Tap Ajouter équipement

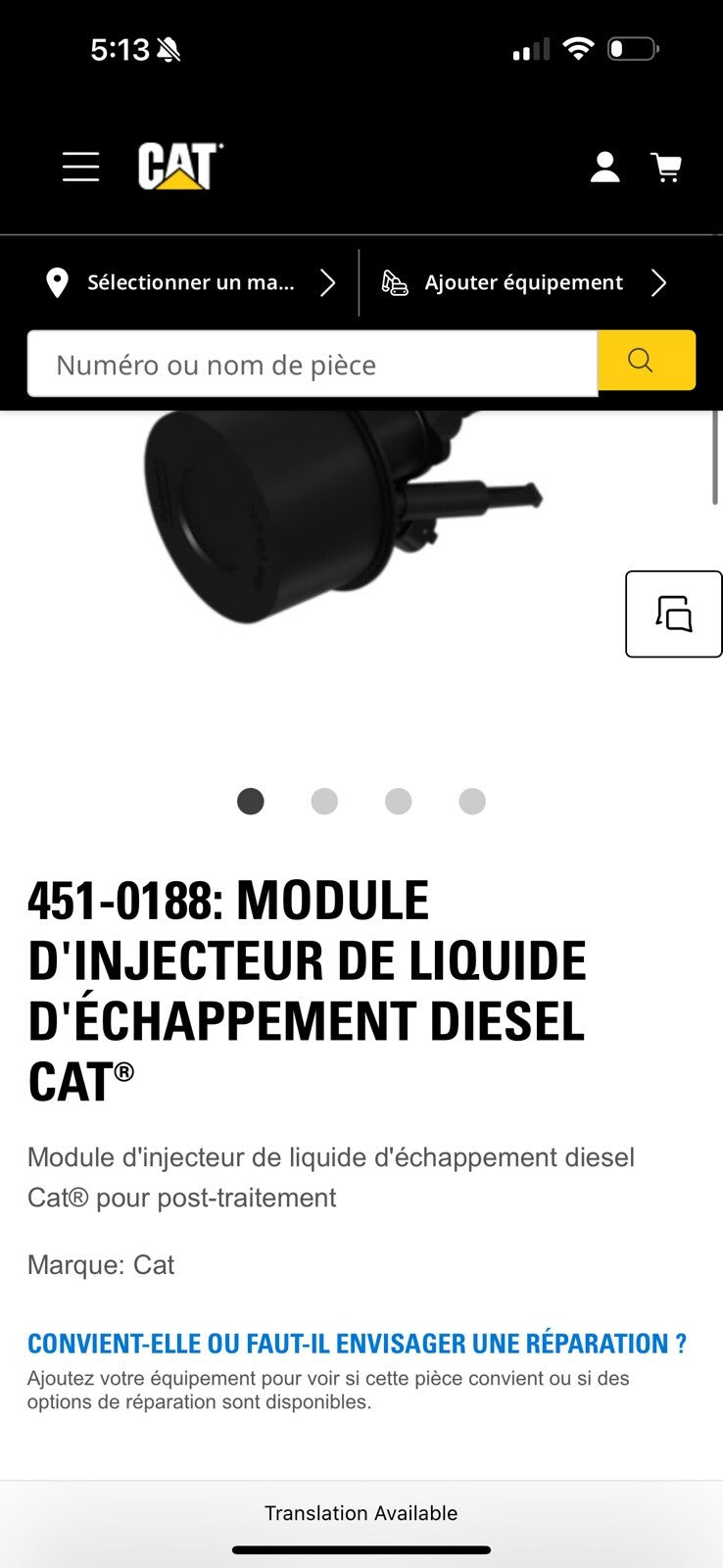[524, 283]
